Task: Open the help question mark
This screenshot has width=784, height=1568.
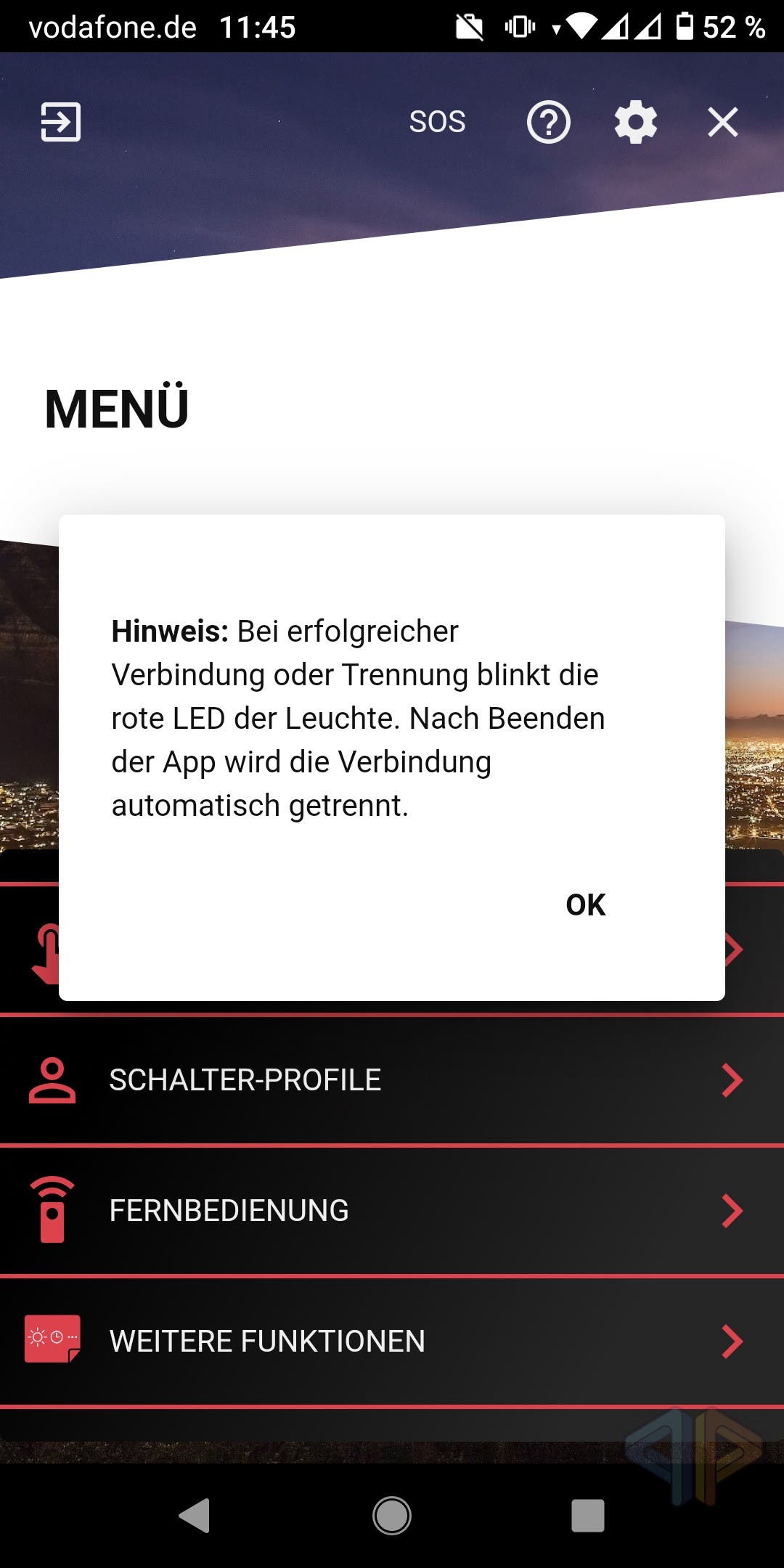Action: point(548,122)
